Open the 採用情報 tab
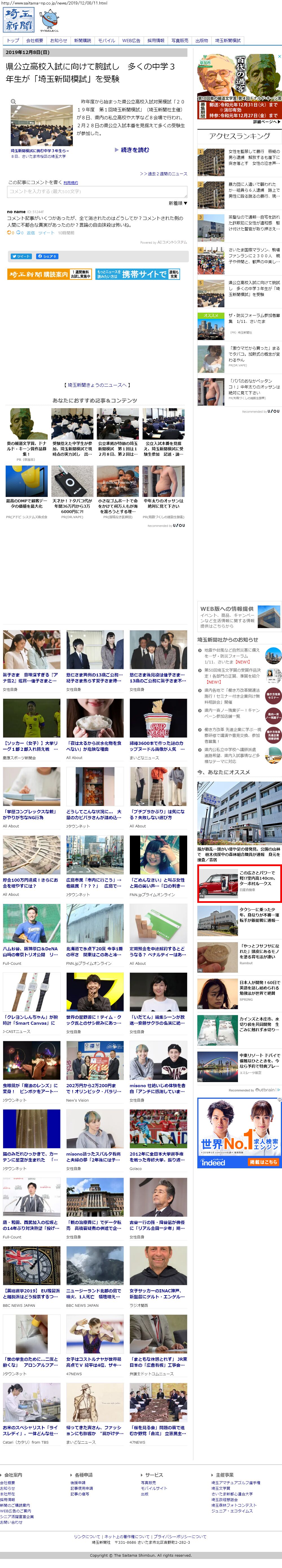 pos(156,41)
